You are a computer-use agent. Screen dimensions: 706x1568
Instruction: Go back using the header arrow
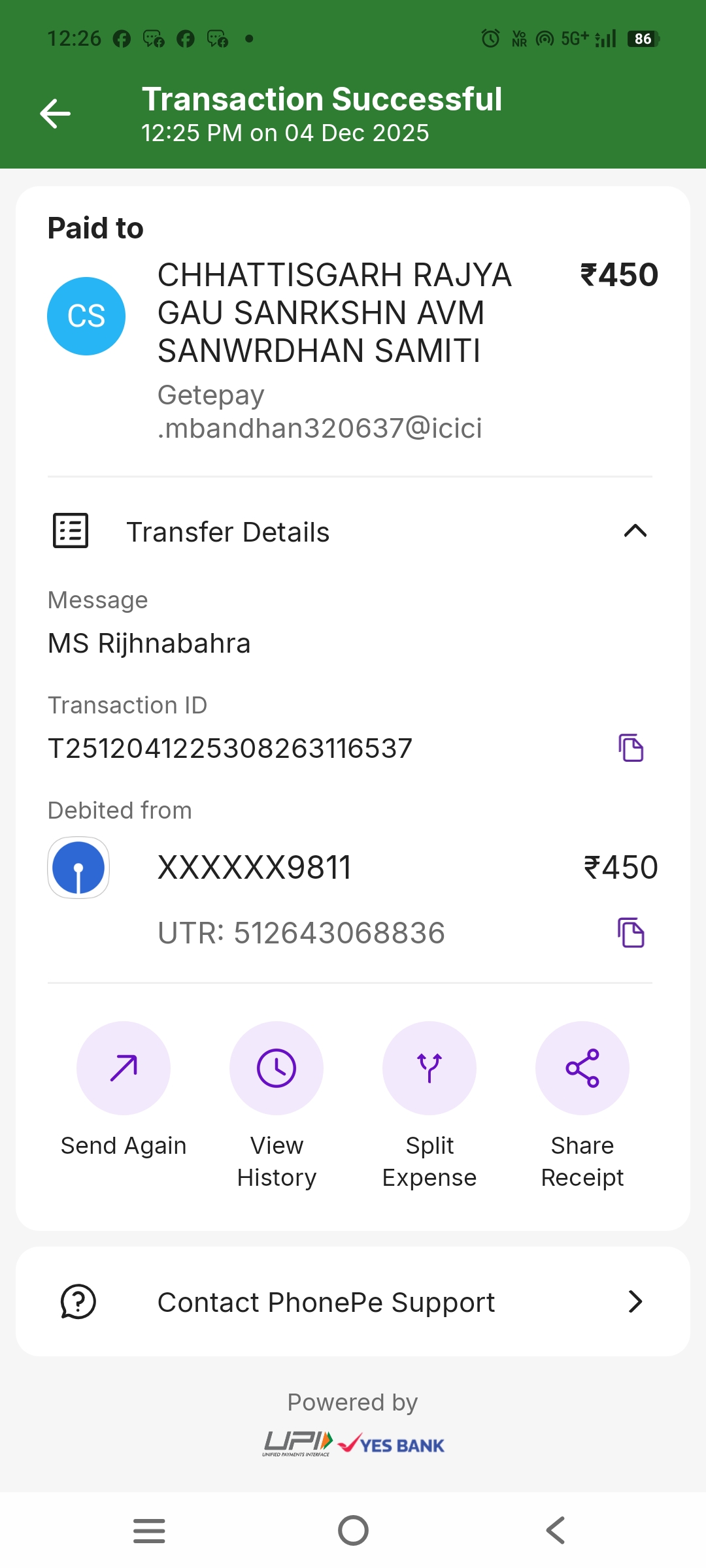(56, 114)
